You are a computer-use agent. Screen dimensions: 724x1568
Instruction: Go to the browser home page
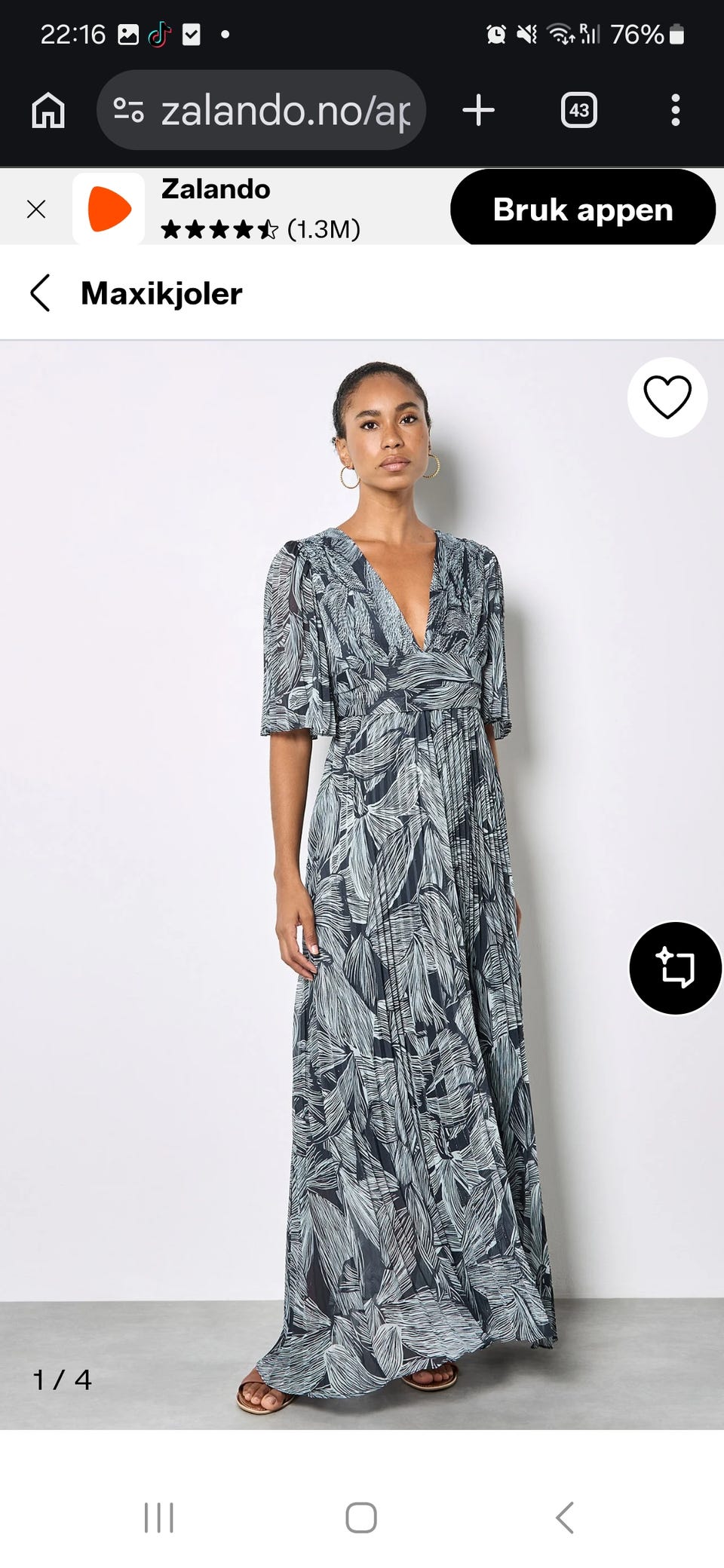coord(48,111)
